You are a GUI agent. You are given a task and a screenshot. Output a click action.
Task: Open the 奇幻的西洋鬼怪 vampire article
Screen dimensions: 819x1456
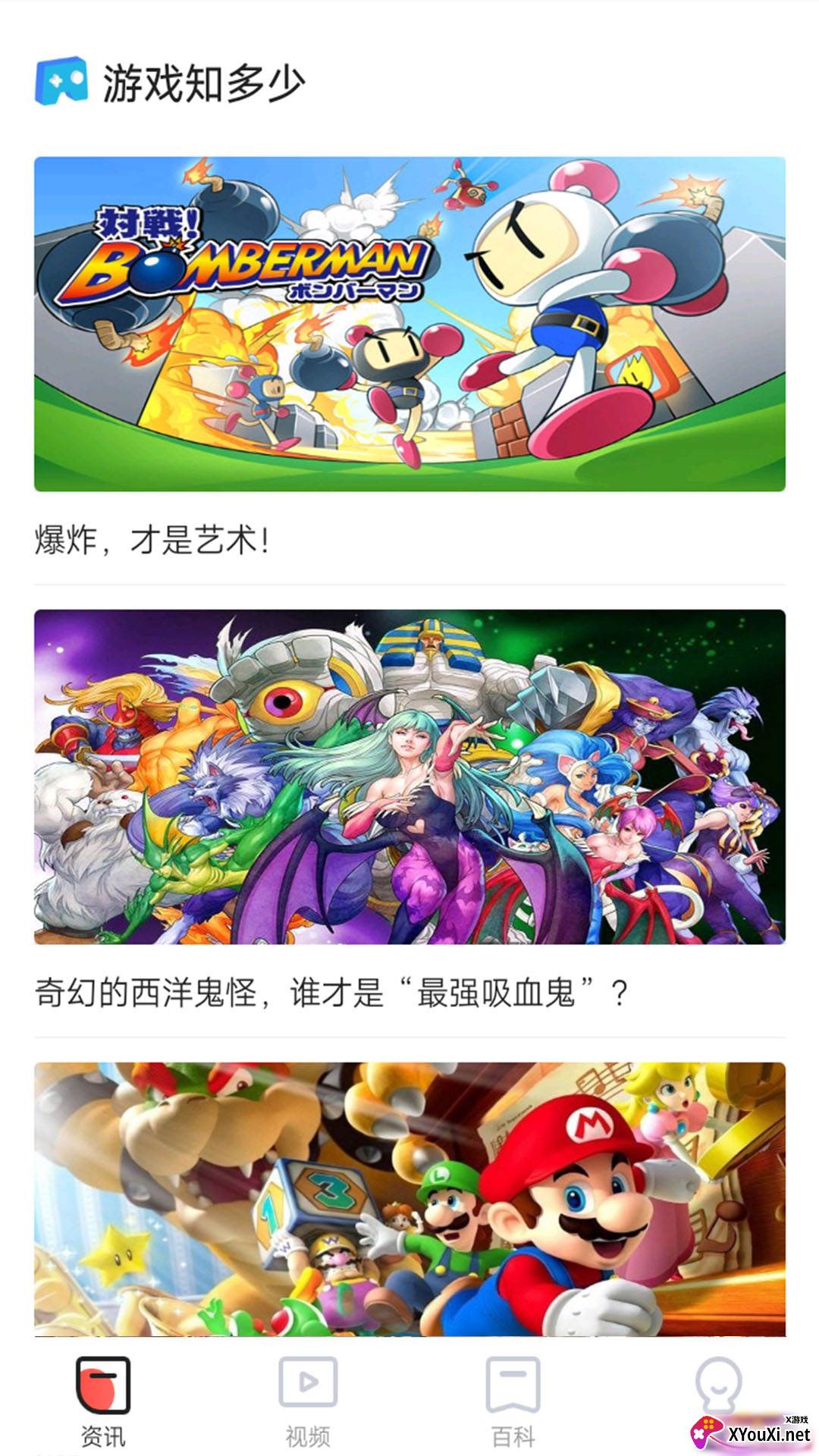(409, 777)
